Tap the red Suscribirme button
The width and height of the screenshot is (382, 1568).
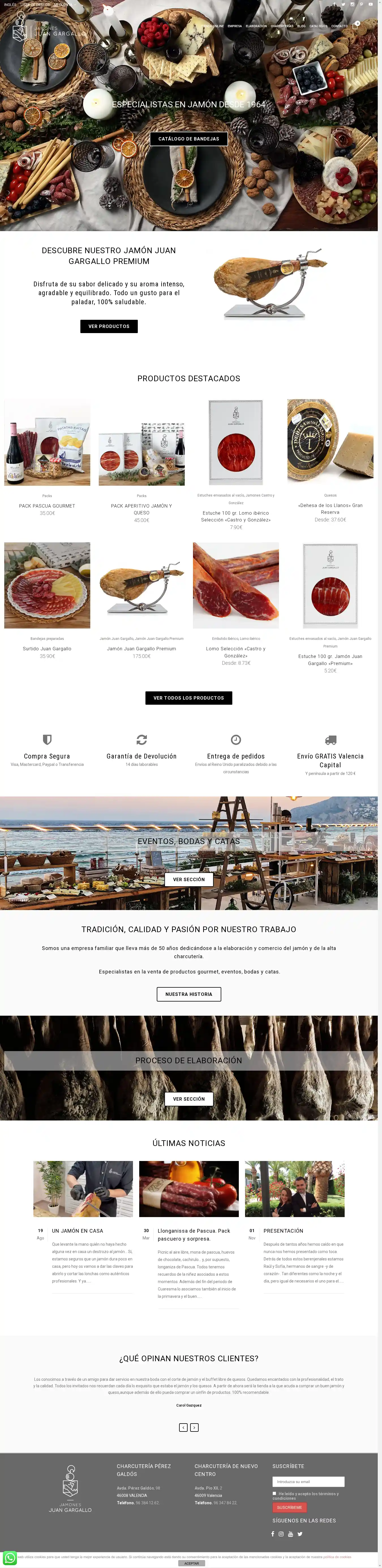[289, 1507]
